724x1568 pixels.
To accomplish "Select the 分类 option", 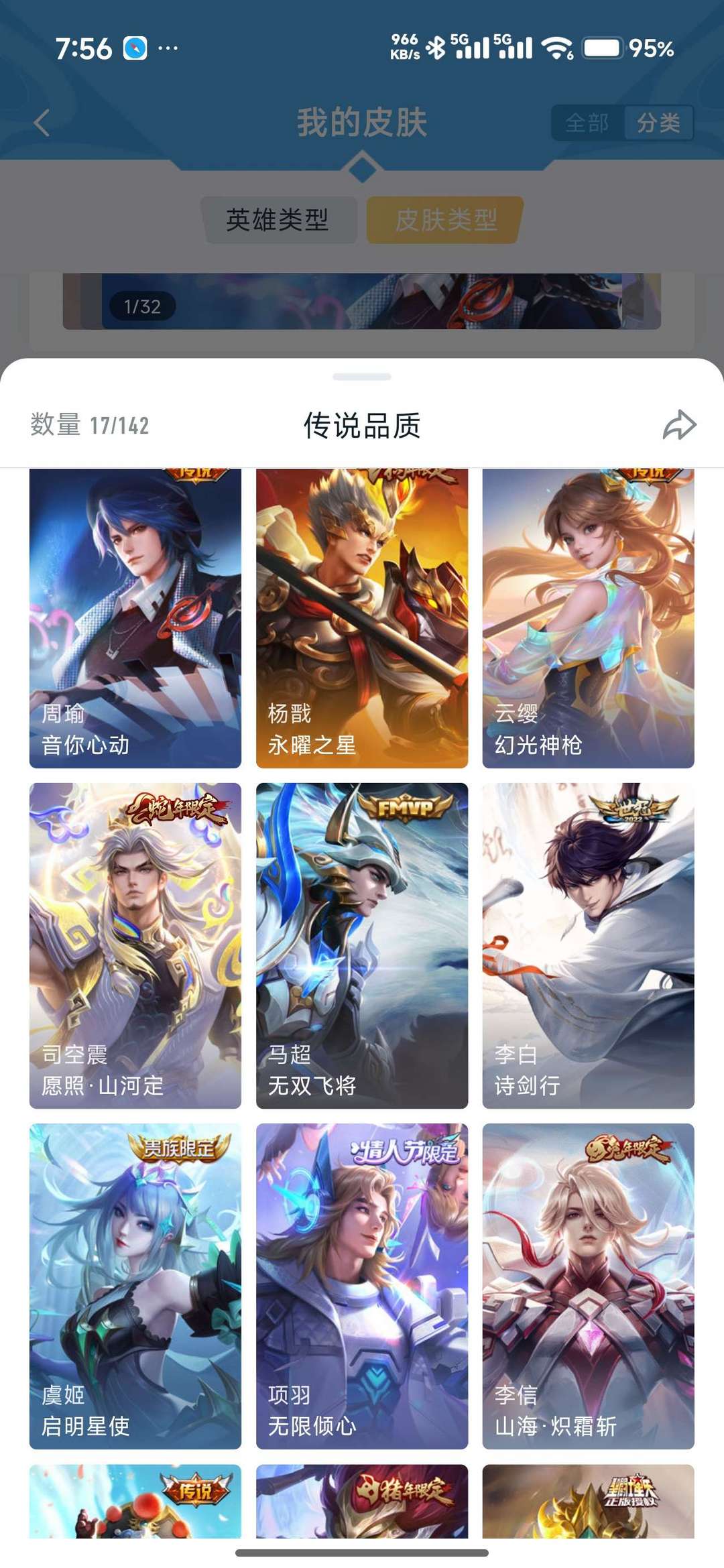I will (659, 123).
